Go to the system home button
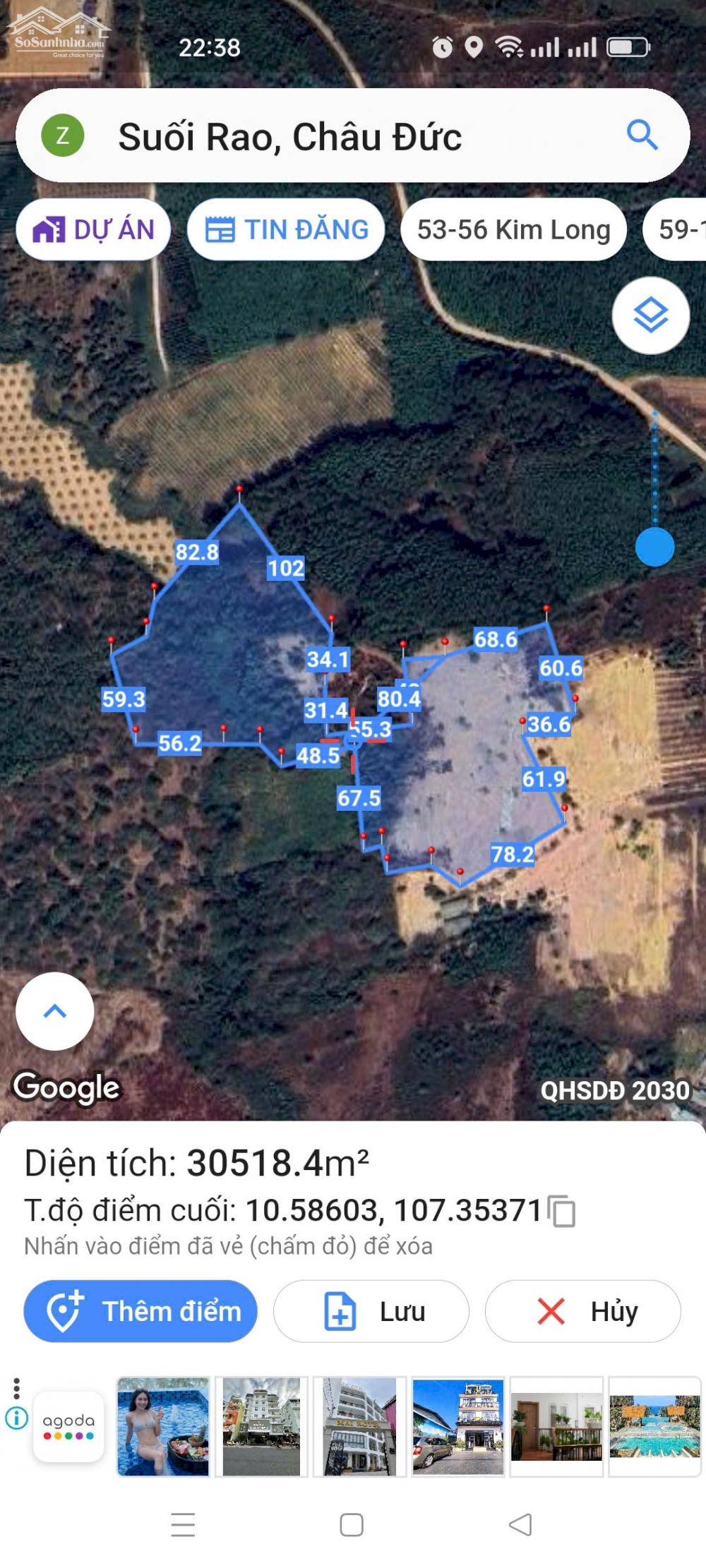 (x=352, y=1524)
